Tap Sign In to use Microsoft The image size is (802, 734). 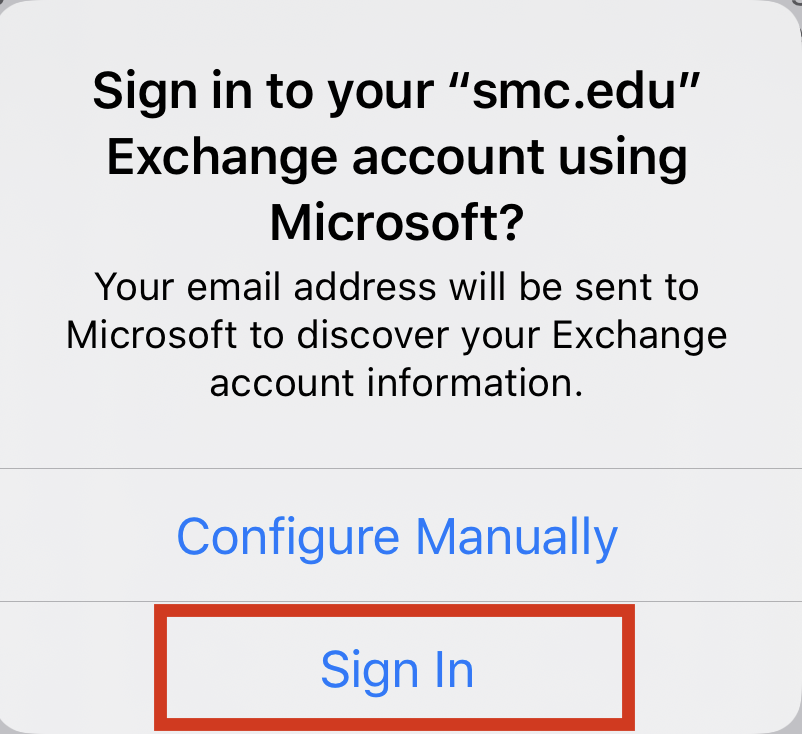pyautogui.click(x=397, y=669)
